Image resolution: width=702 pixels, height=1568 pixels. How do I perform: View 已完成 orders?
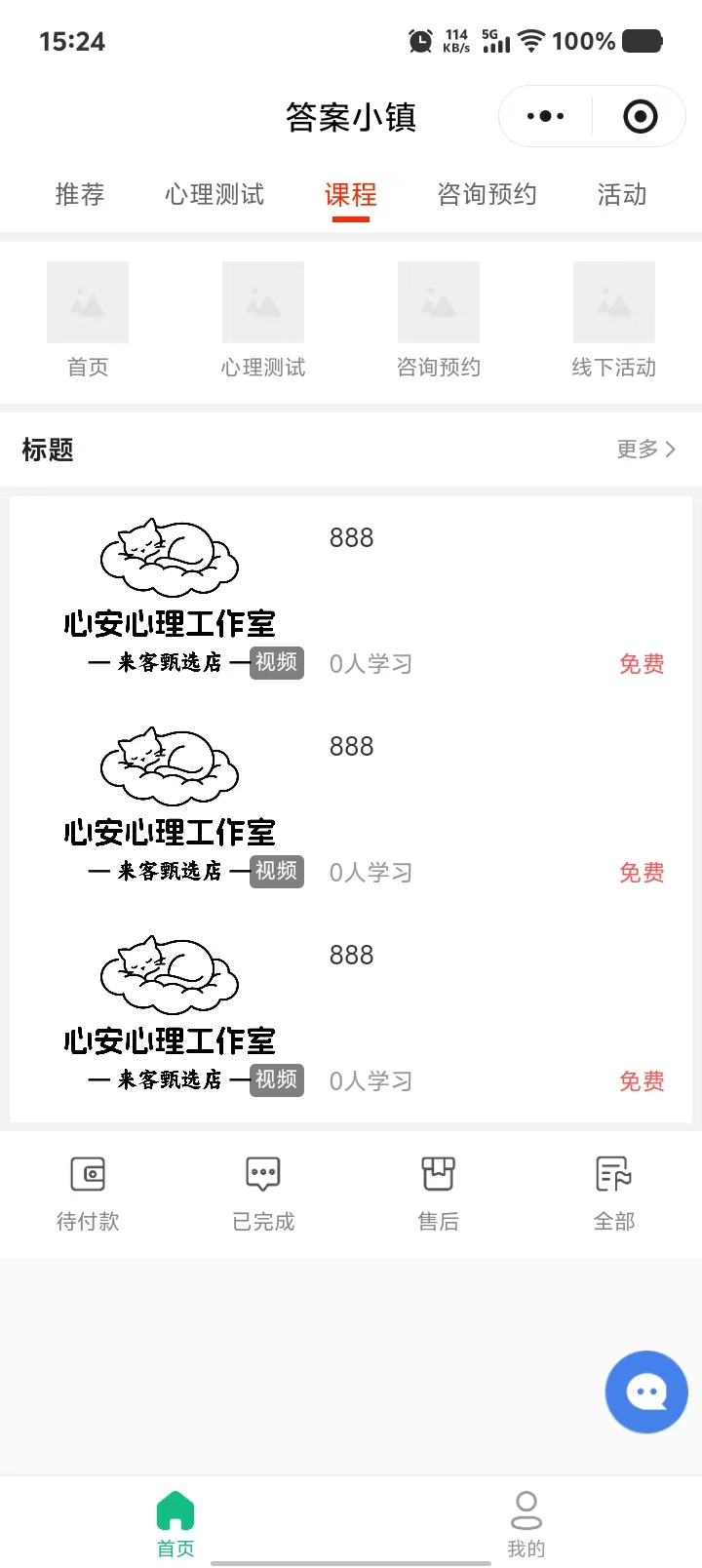pos(263,1194)
